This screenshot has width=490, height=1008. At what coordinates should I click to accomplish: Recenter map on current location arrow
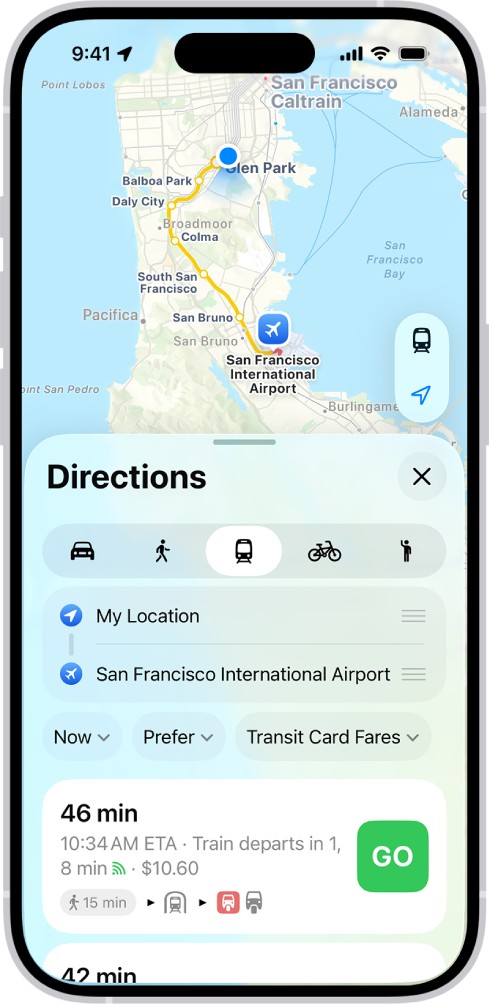click(421, 394)
